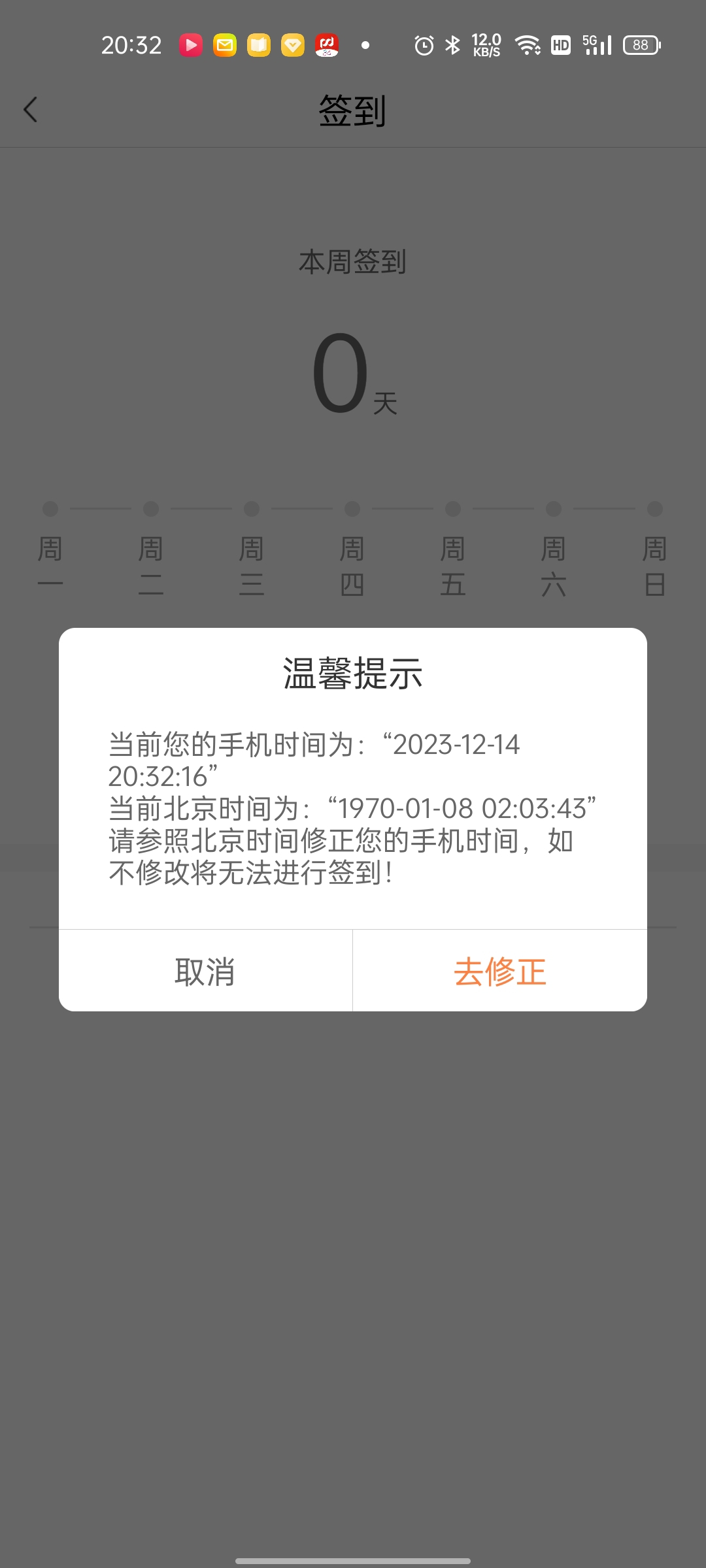This screenshot has height=1568, width=706.
Task: Tap 去修正 to correct the phone time
Action: pos(500,971)
